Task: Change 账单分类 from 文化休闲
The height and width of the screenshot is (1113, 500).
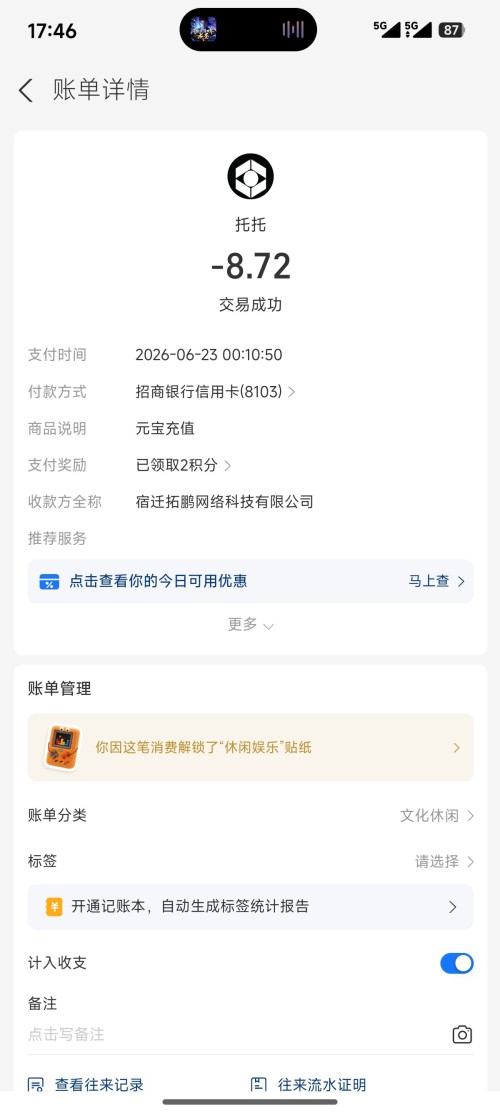Action: point(250,816)
